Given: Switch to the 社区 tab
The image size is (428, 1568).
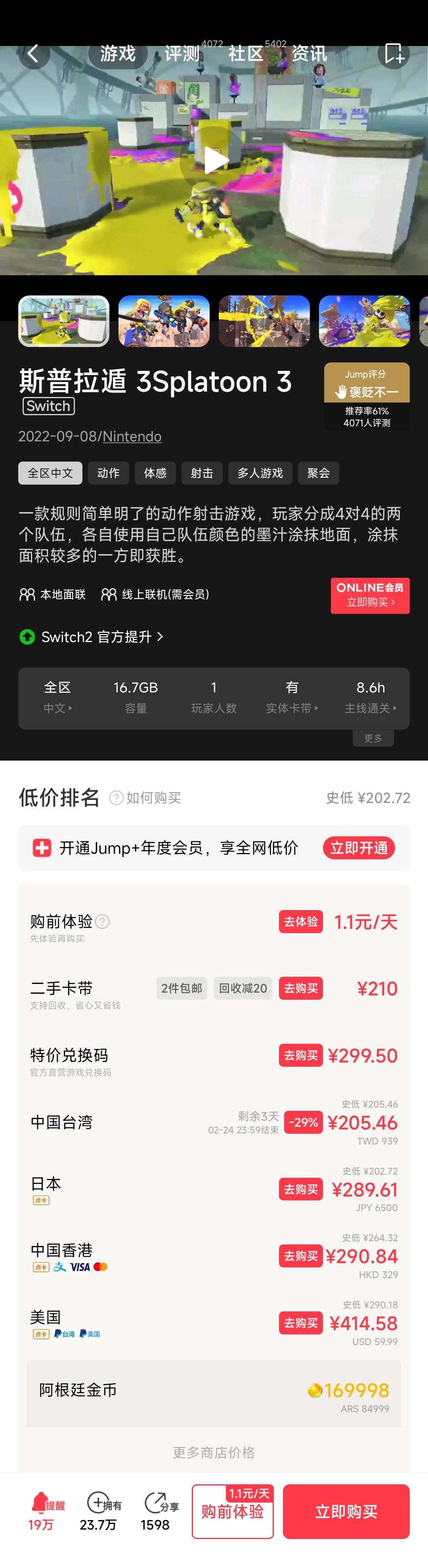Looking at the screenshot, I should pos(246,54).
